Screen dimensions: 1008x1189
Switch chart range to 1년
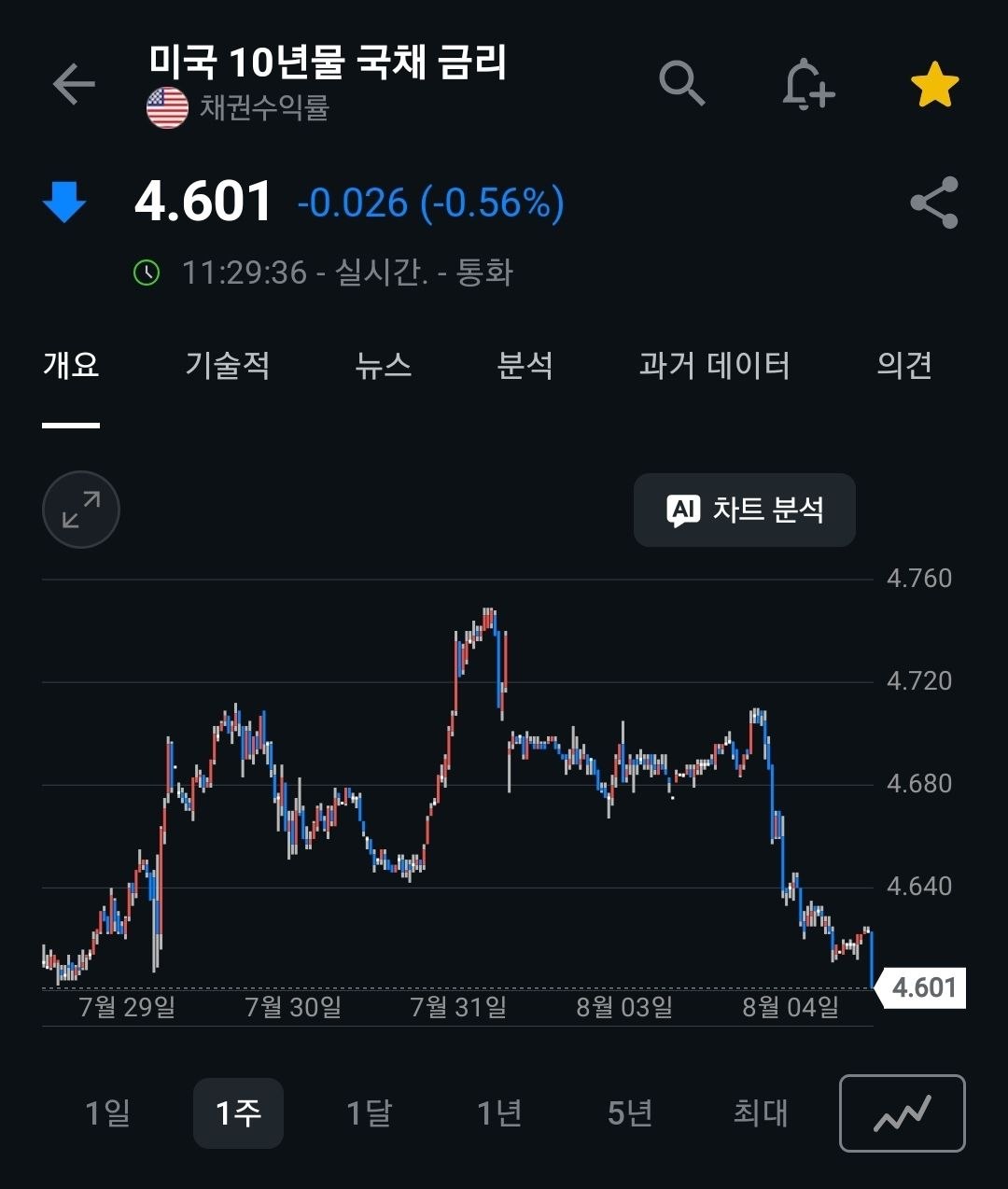click(499, 1112)
